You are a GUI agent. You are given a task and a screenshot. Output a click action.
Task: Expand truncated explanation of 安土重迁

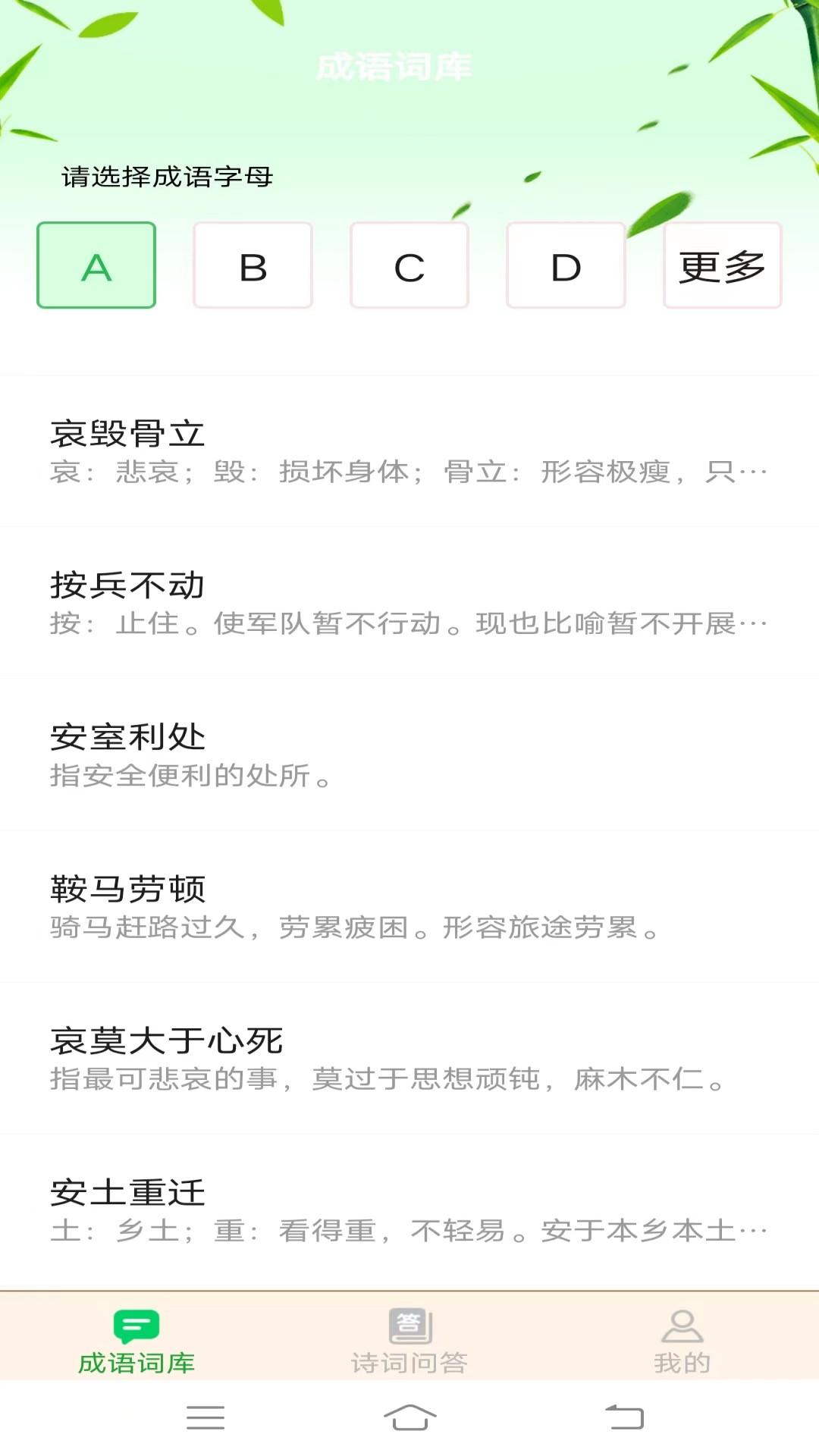[409, 1210]
